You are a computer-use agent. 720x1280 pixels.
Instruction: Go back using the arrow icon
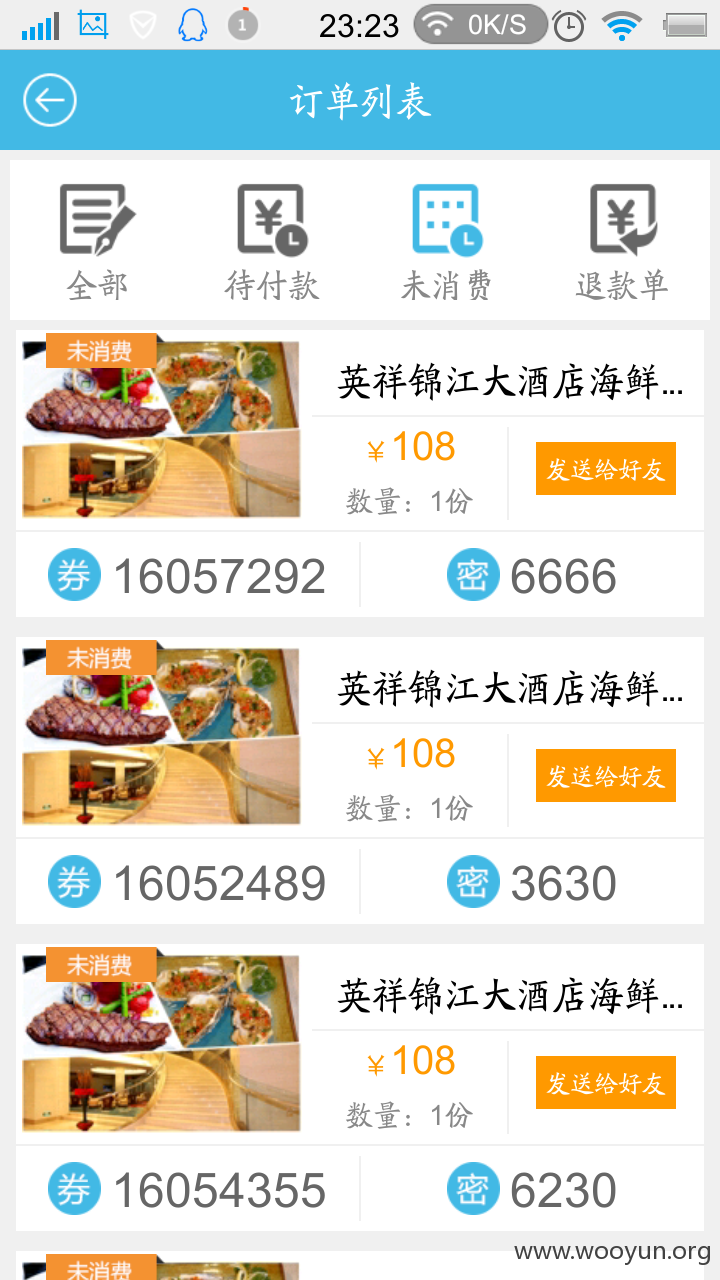[x=49, y=100]
